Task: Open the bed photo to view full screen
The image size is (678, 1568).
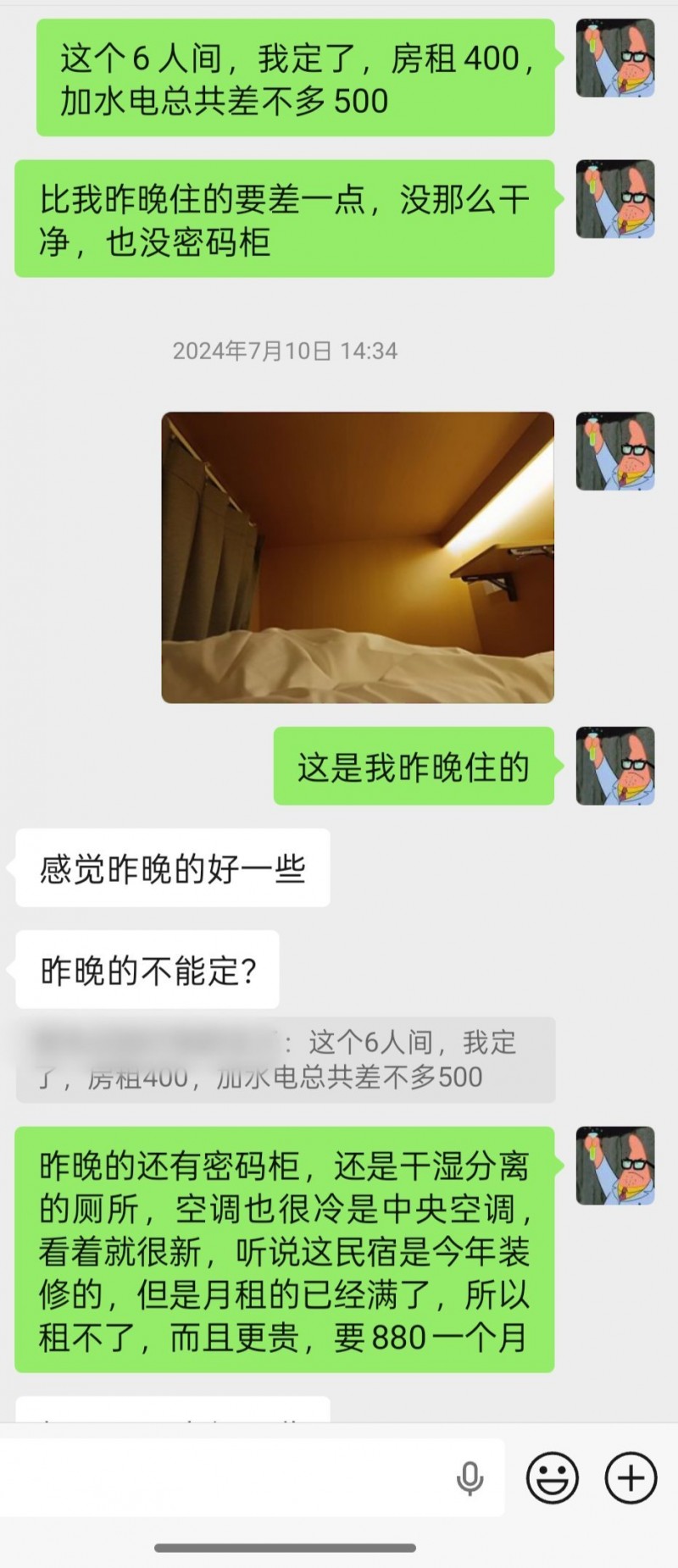Action: coord(358,555)
